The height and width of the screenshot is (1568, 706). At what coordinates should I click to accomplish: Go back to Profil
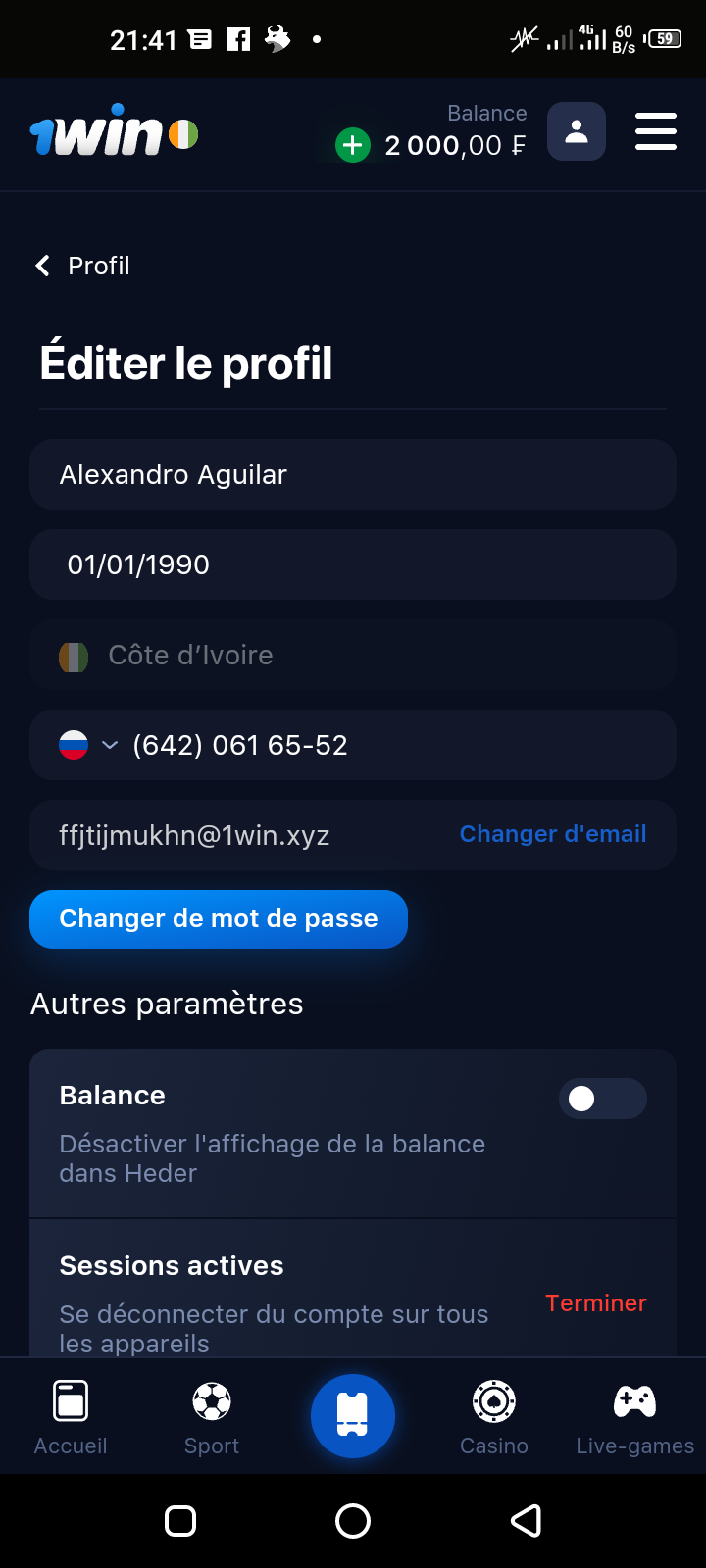point(83,266)
